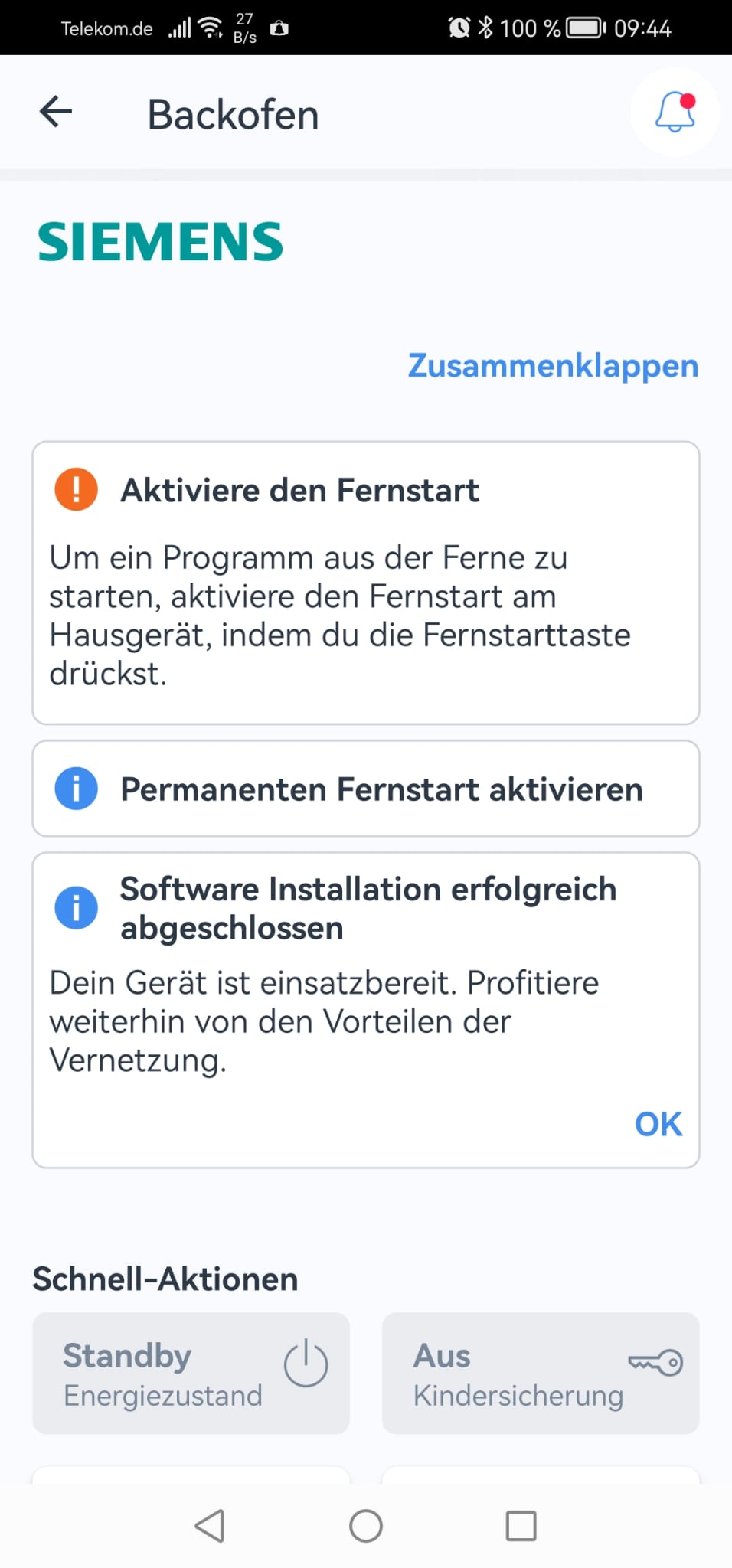
Task: Open recent apps from navigation bar
Action: [521, 1526]
